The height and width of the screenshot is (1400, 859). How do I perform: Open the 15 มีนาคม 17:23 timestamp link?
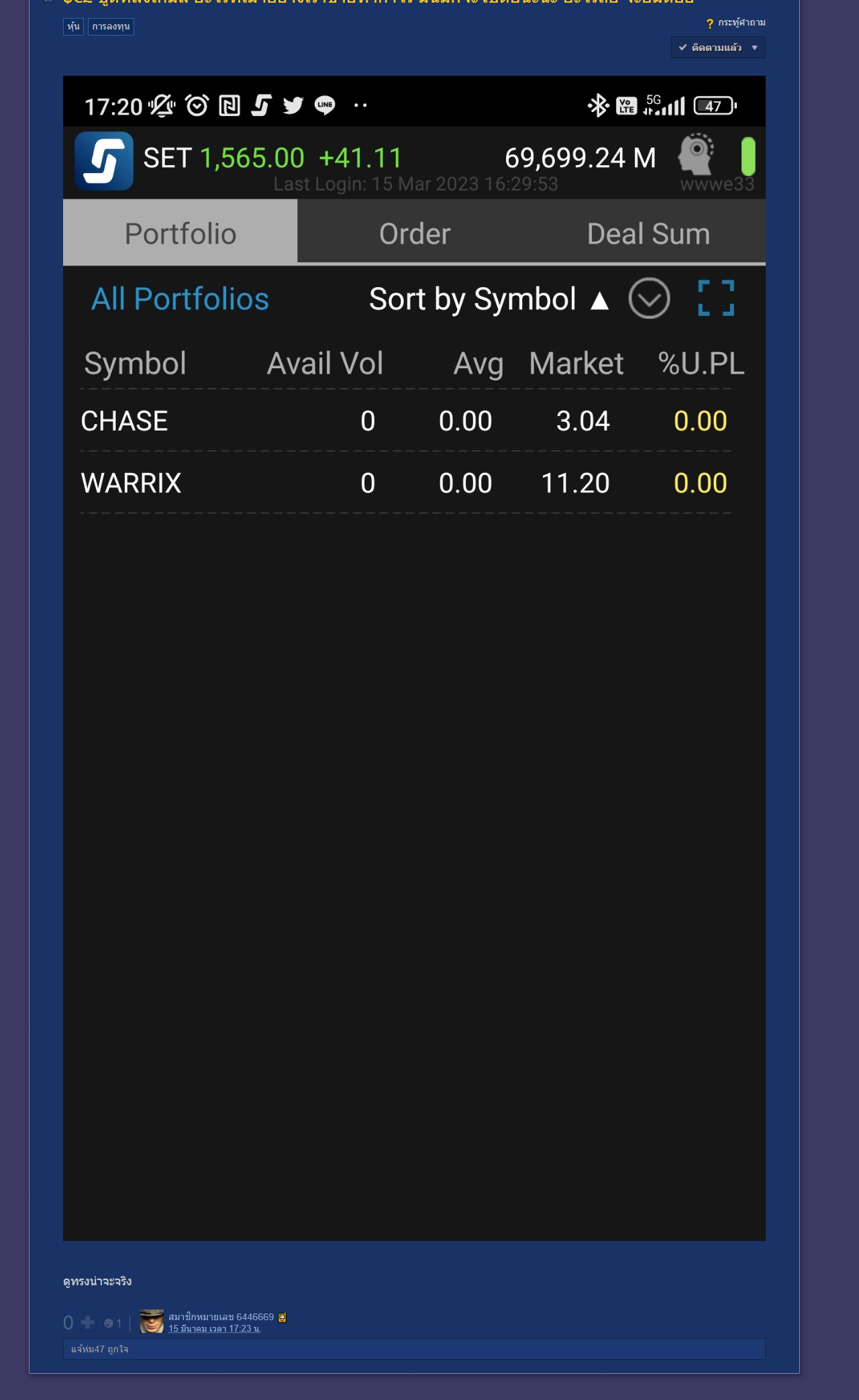tap(214, 1328)
